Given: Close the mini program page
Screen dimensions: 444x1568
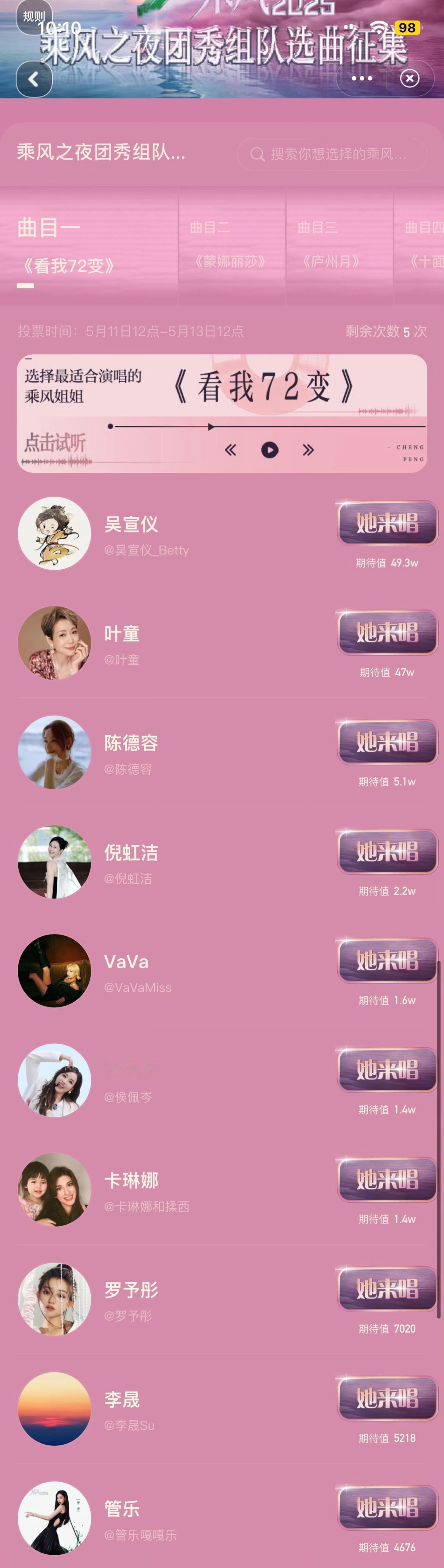Looking at the screenshot, I should pyautogui.click(x=409, y=78).
